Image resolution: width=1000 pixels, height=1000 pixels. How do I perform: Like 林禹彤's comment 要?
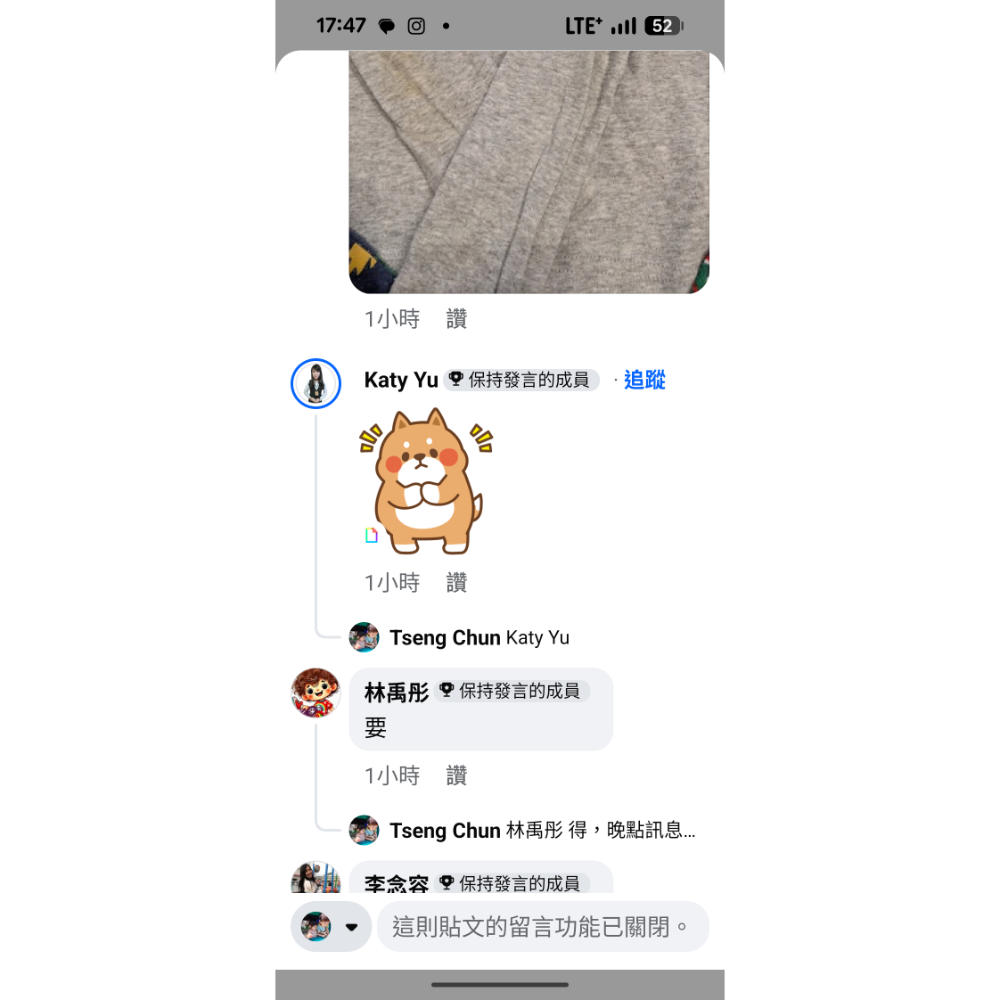[456, 775]
